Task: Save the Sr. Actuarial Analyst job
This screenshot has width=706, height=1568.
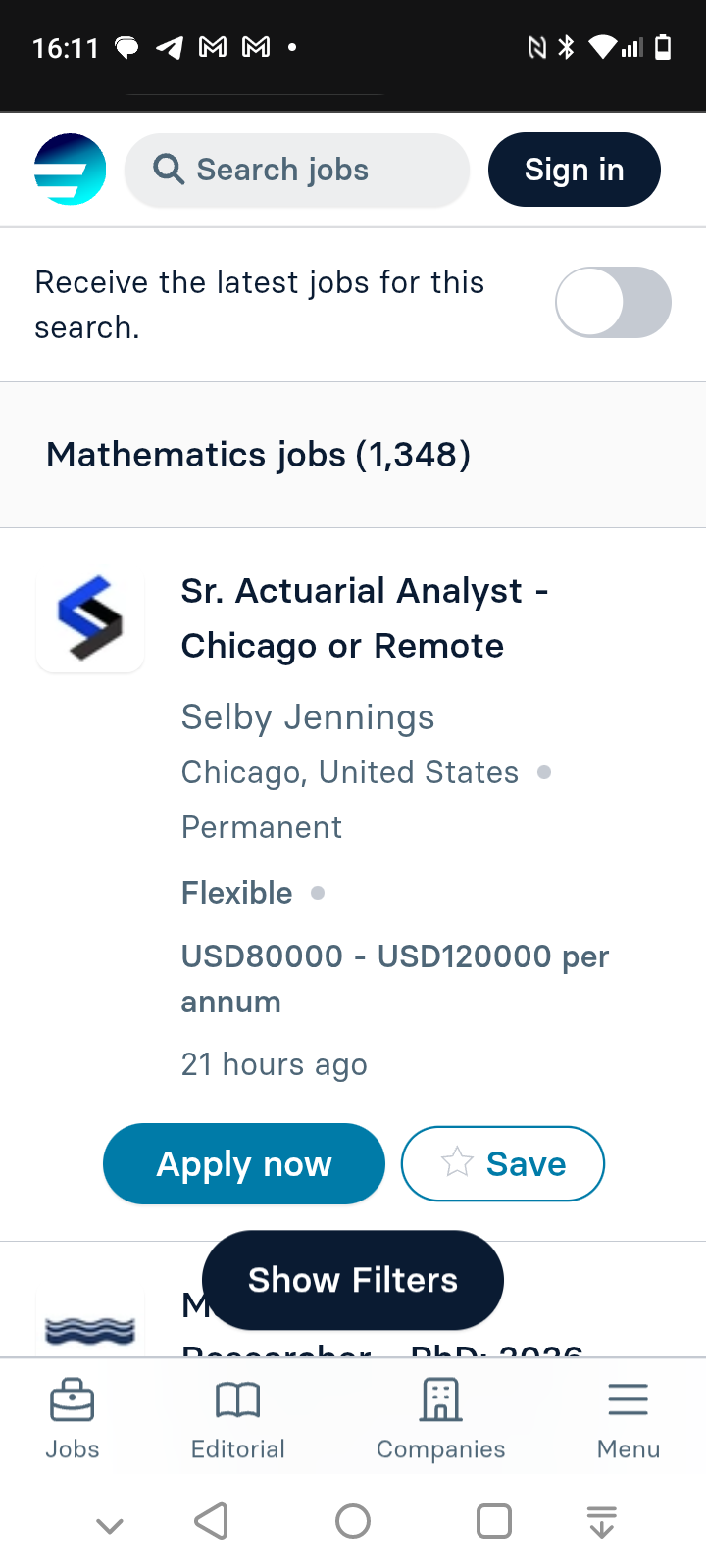Action: 503,1163
